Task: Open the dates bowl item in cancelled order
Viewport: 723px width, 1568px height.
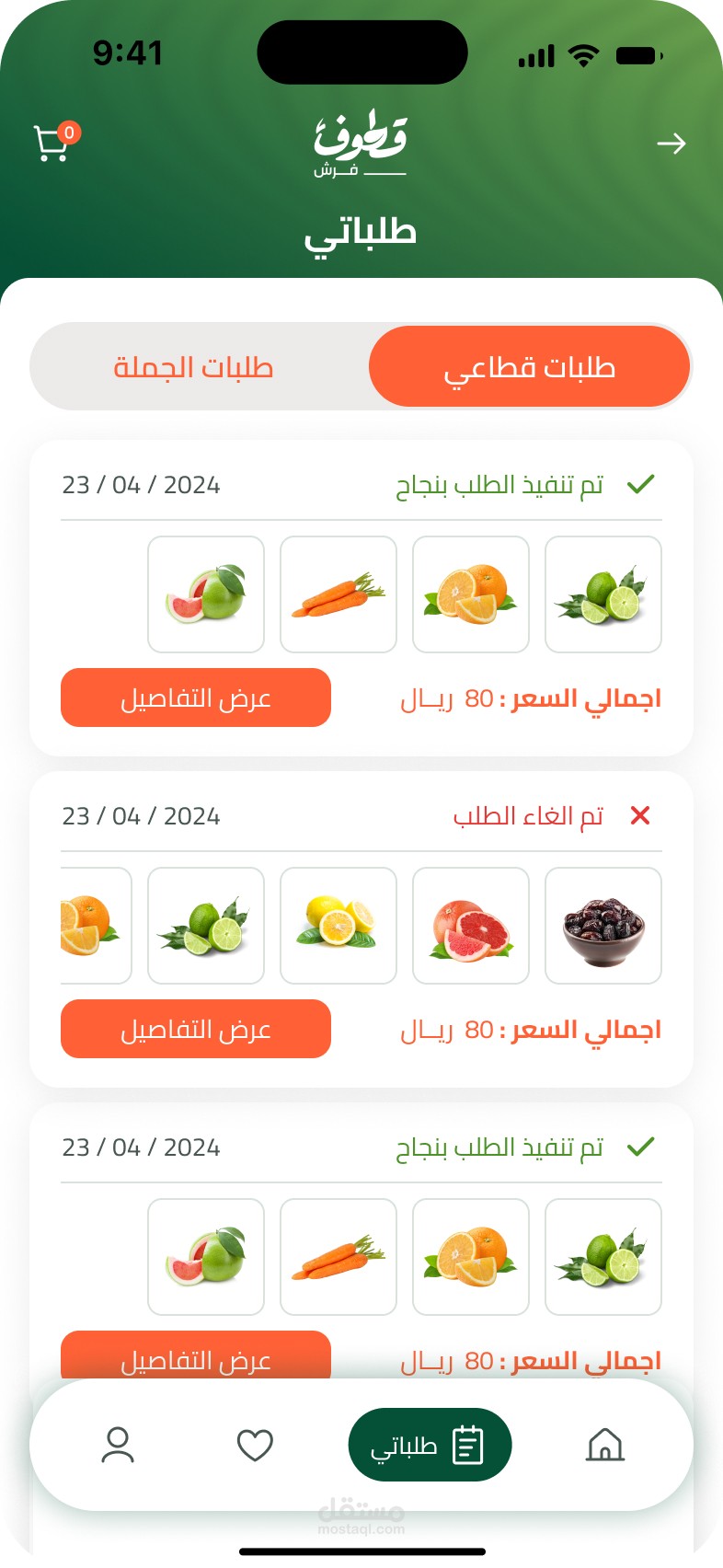Action: pyautogui.click(x=603, y=926)
